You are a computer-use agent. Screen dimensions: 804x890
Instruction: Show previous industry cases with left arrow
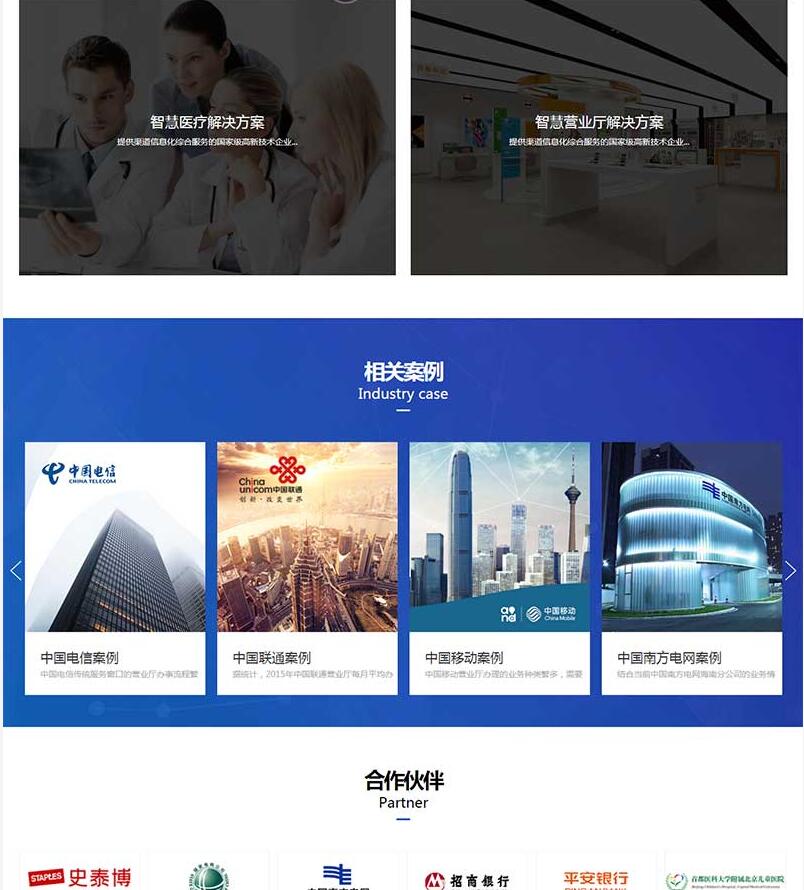pyautogui.click(x=15, y=570)
